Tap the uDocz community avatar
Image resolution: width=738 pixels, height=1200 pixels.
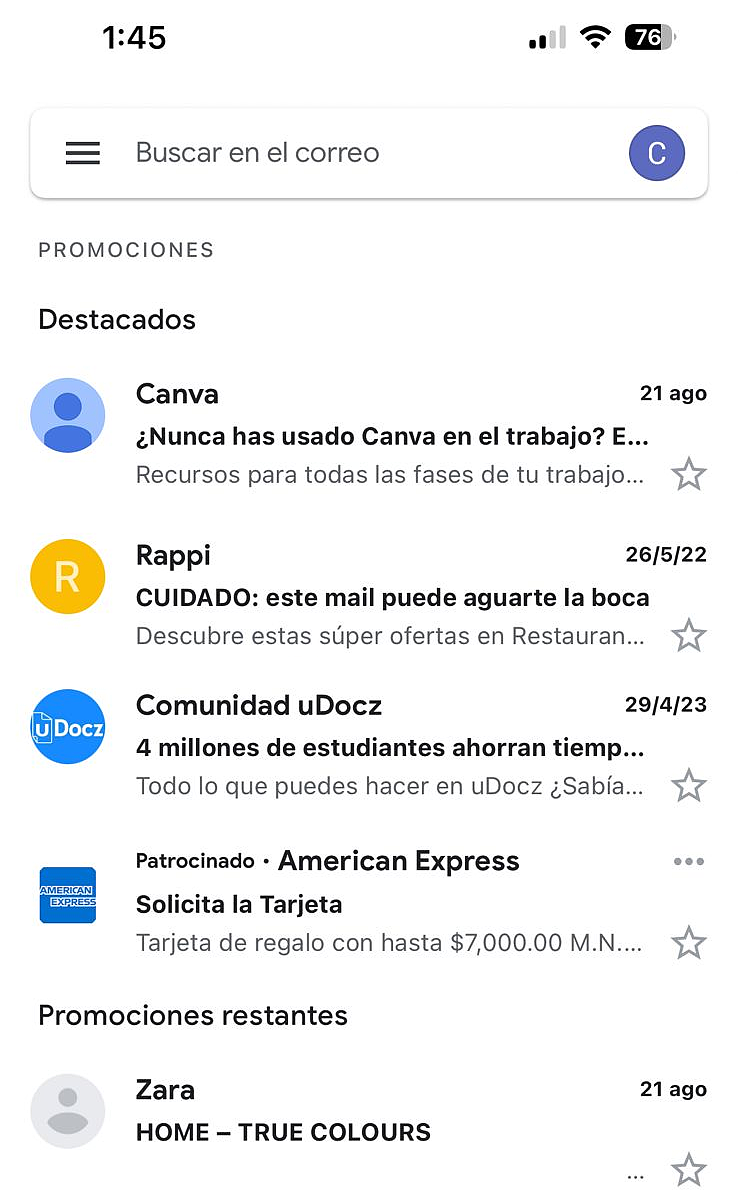coord(68,726)
